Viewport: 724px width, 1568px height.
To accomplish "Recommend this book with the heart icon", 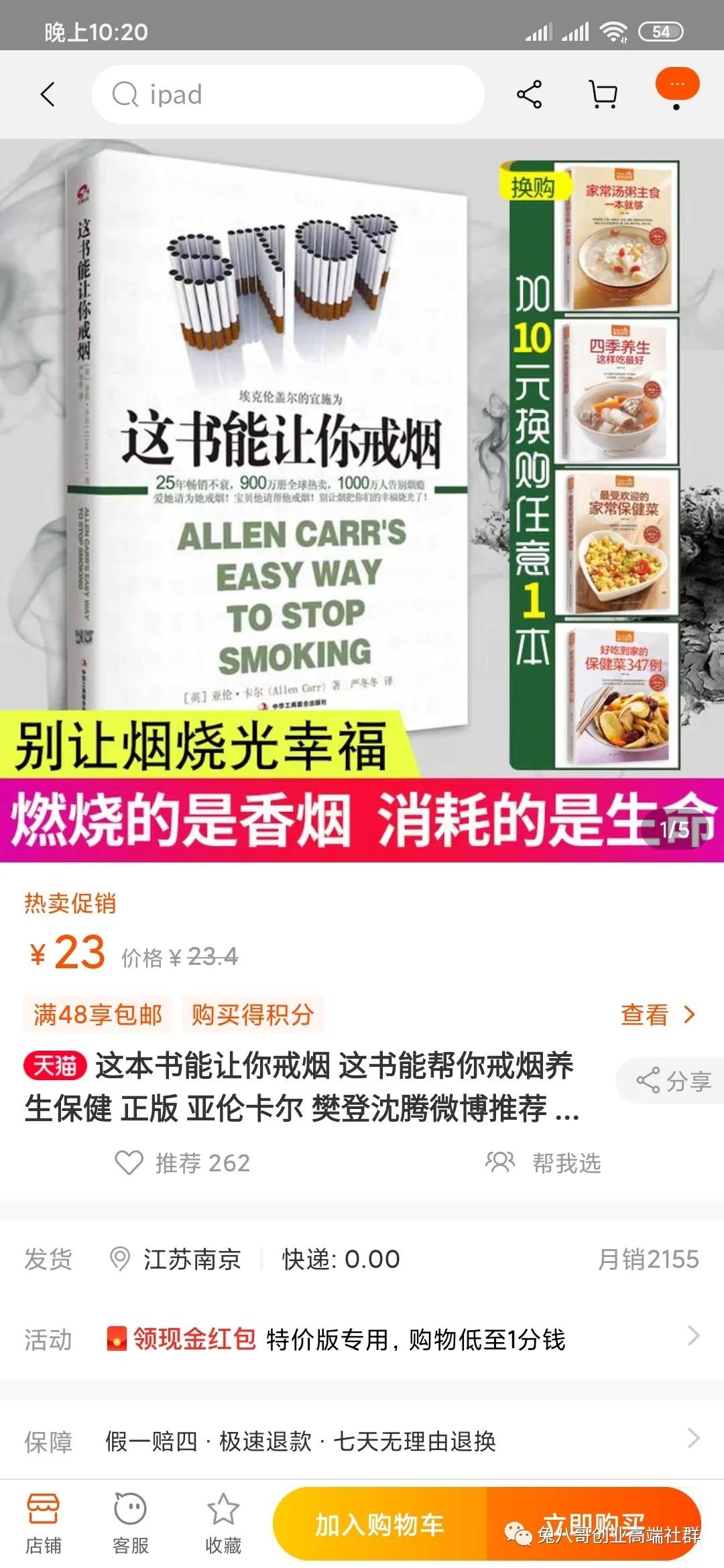I will click(129, 1163).
